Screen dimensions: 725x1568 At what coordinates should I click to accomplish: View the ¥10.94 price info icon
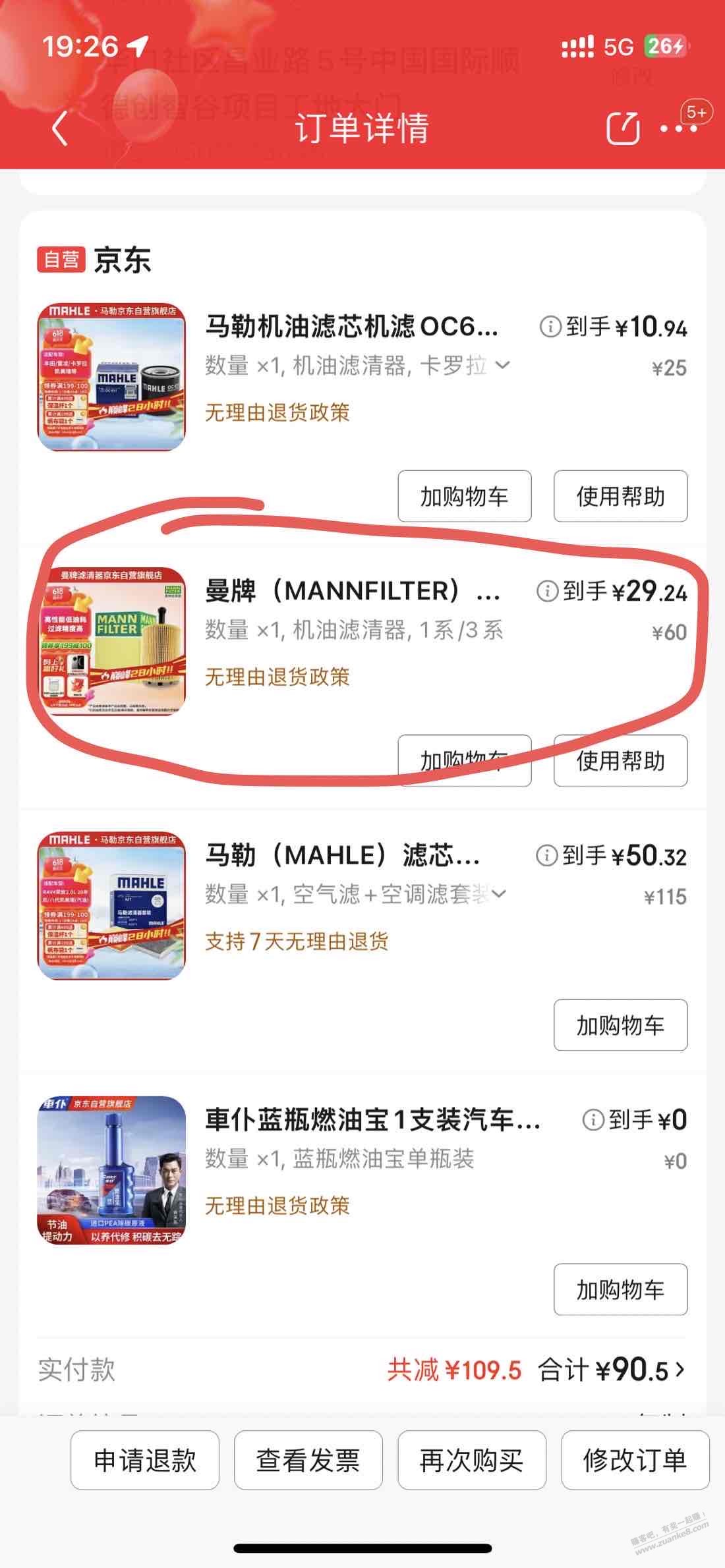550,326
